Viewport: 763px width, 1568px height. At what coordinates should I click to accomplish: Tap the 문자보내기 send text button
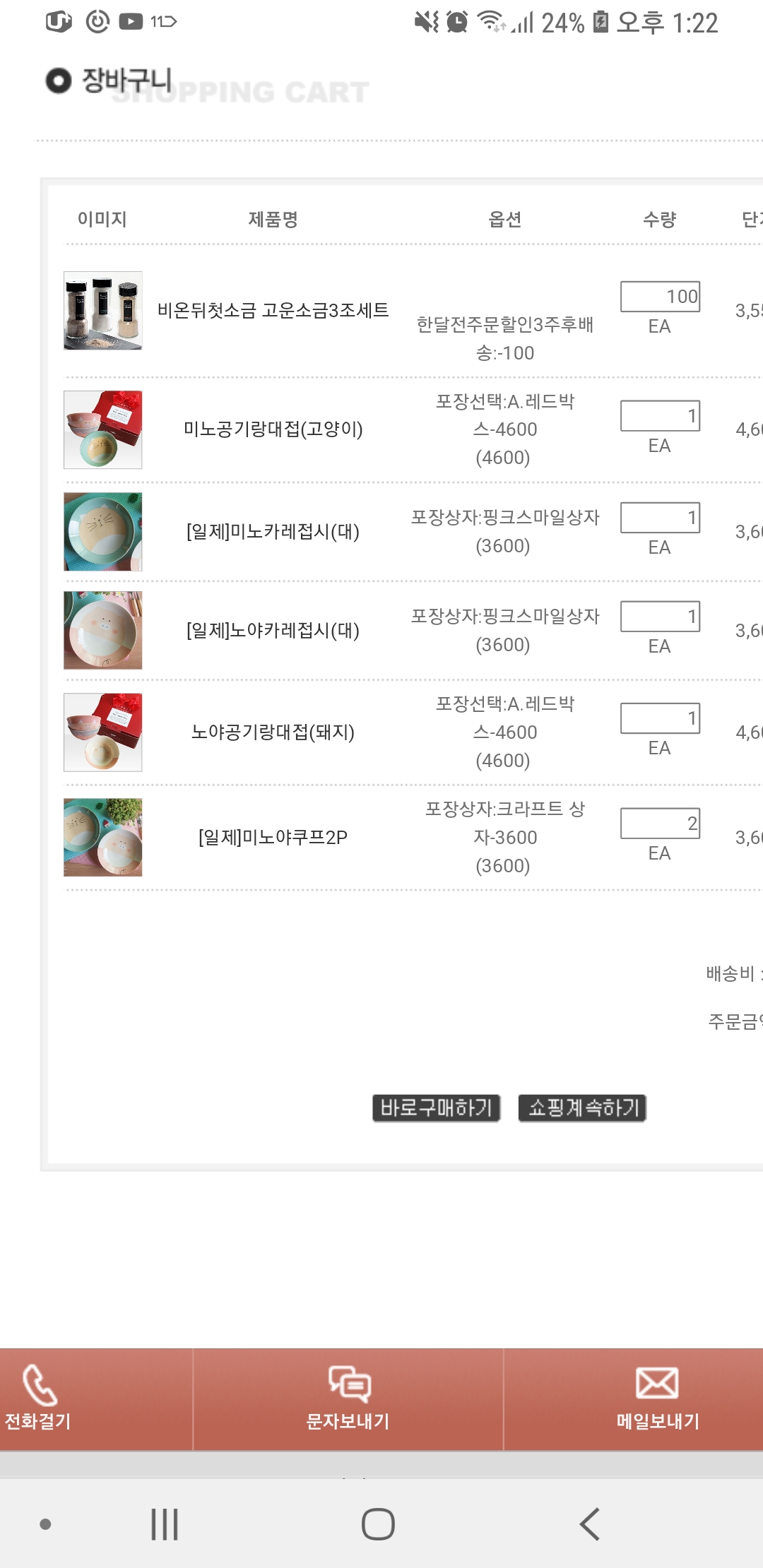[348, 1398]
